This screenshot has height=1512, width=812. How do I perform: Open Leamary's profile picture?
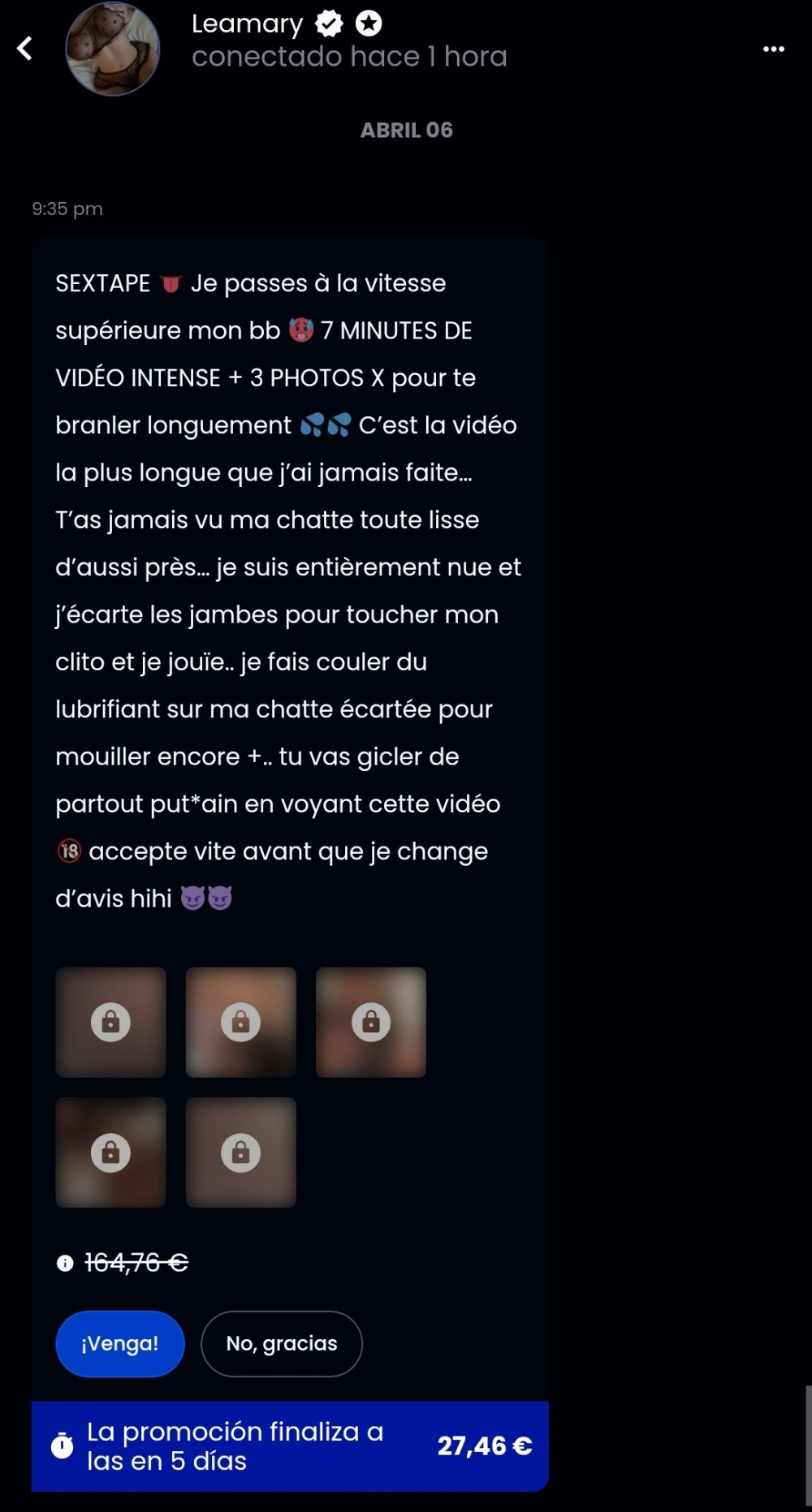click(x=112, y=49)
